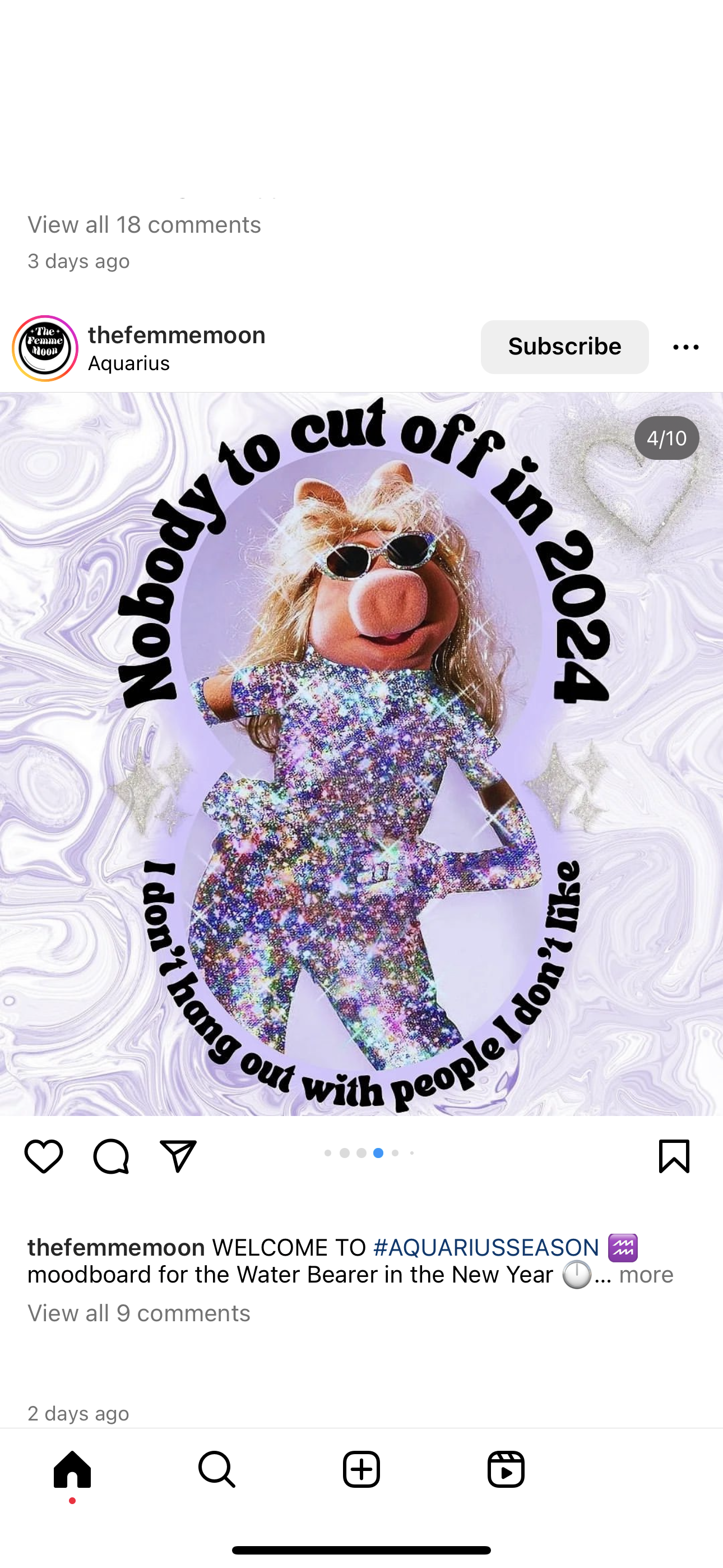This screenshot has height=1568, width=723.
Task: Subscribe to thefemmemoon
Action: point(564,347)
